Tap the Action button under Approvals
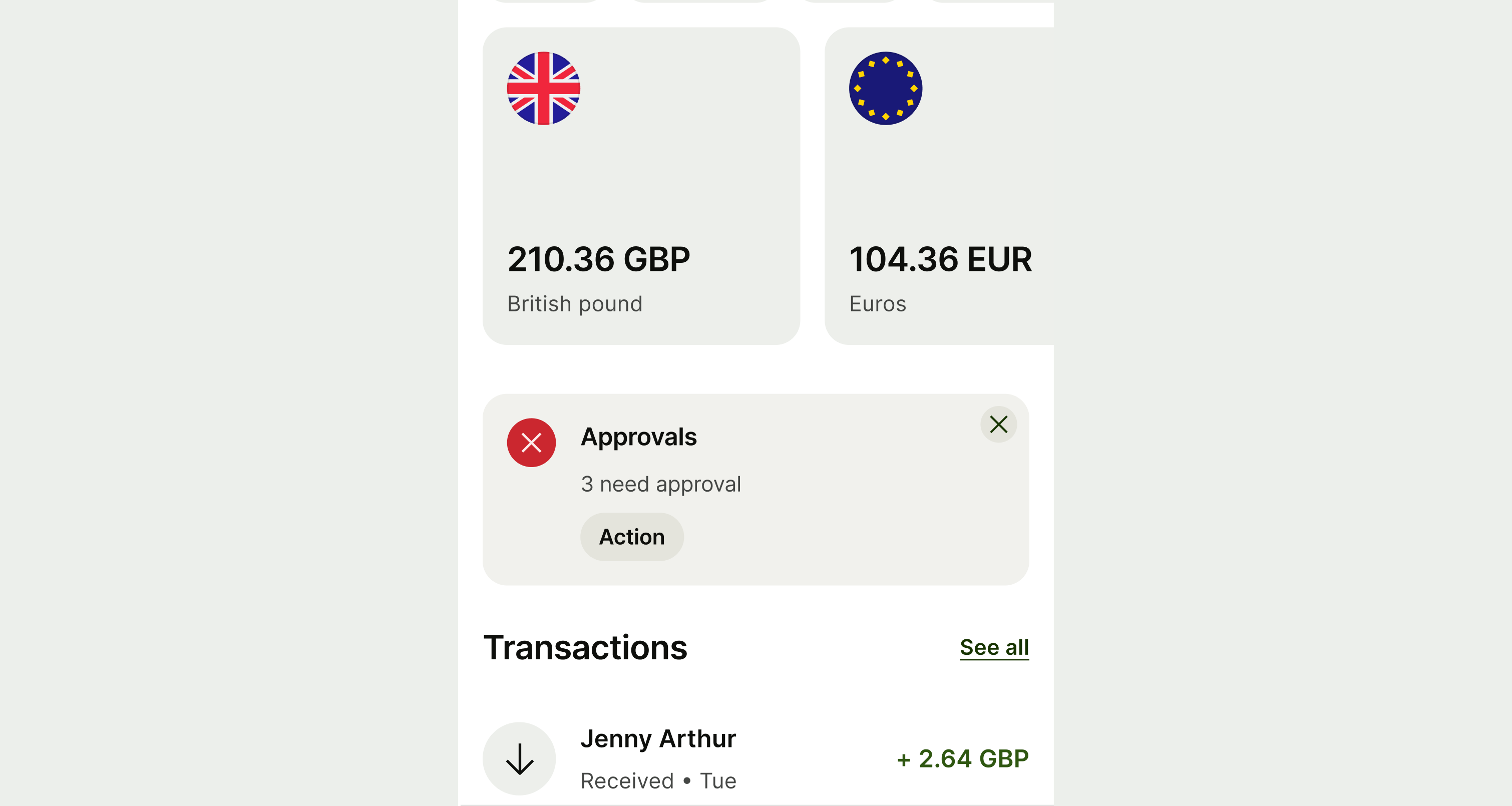1512x806 pixels. pos(631,537)
